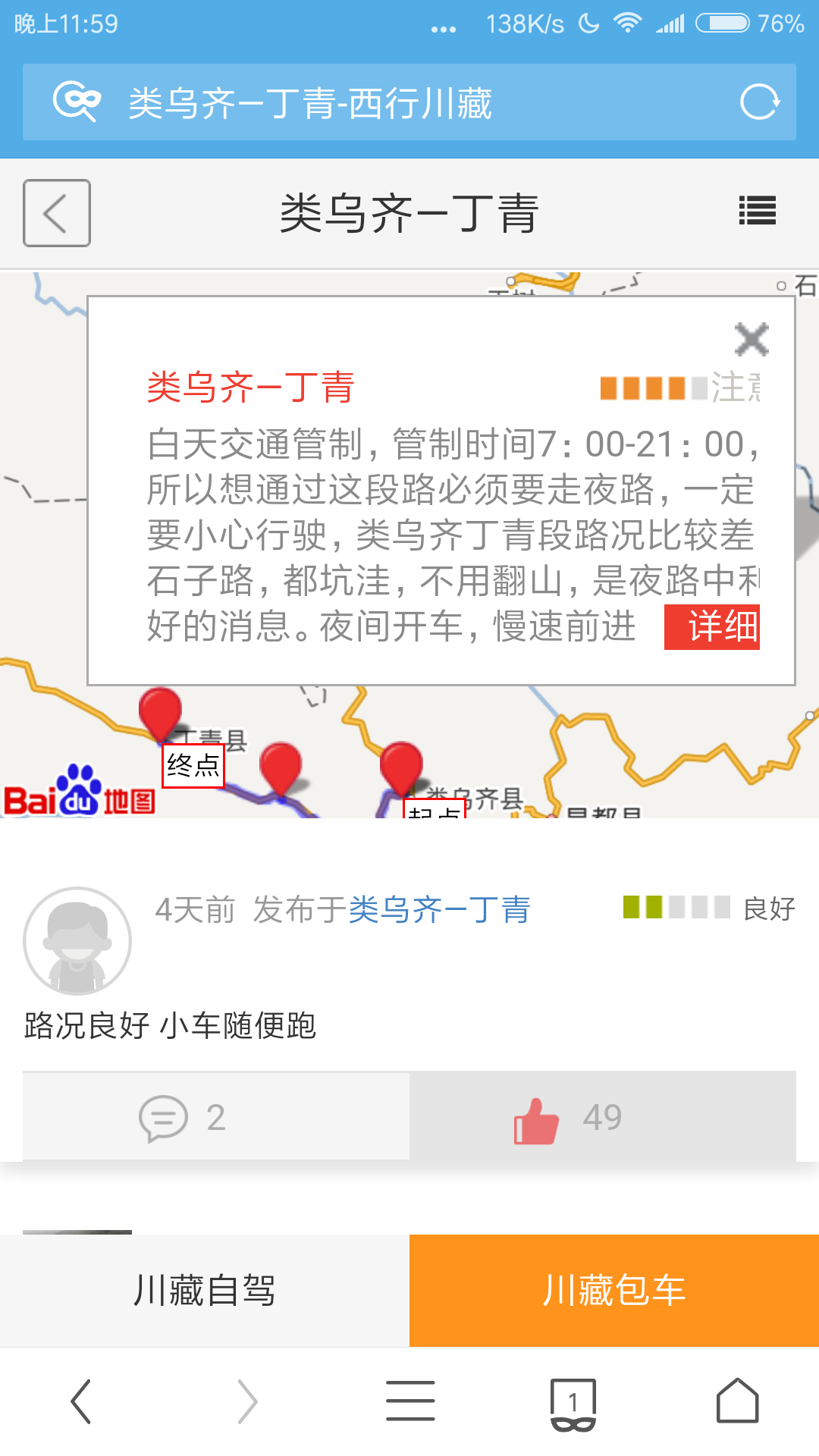This screenshot has height=1456, width=819.
Task: Reload the page with refresh icon
Action: (x=759, y=102)
